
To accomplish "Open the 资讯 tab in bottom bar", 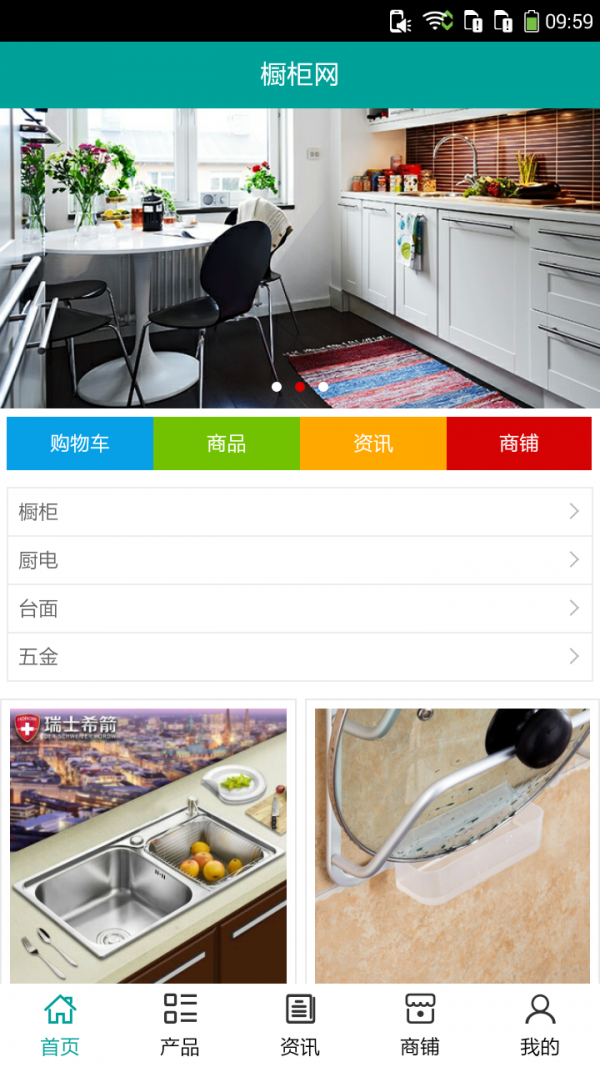I will (300, 1025).
